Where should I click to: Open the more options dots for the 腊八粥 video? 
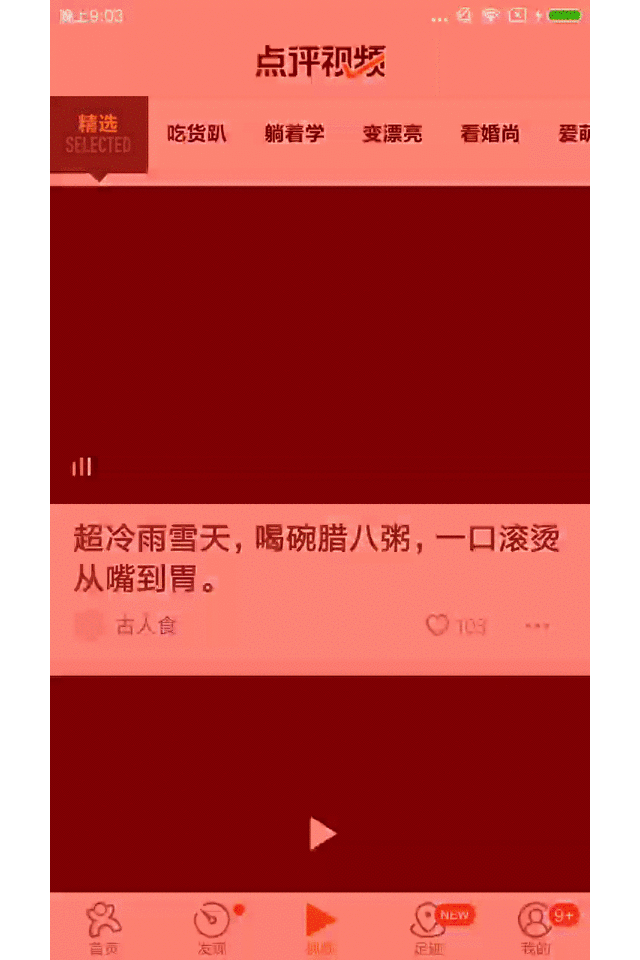tap(537, 627)
